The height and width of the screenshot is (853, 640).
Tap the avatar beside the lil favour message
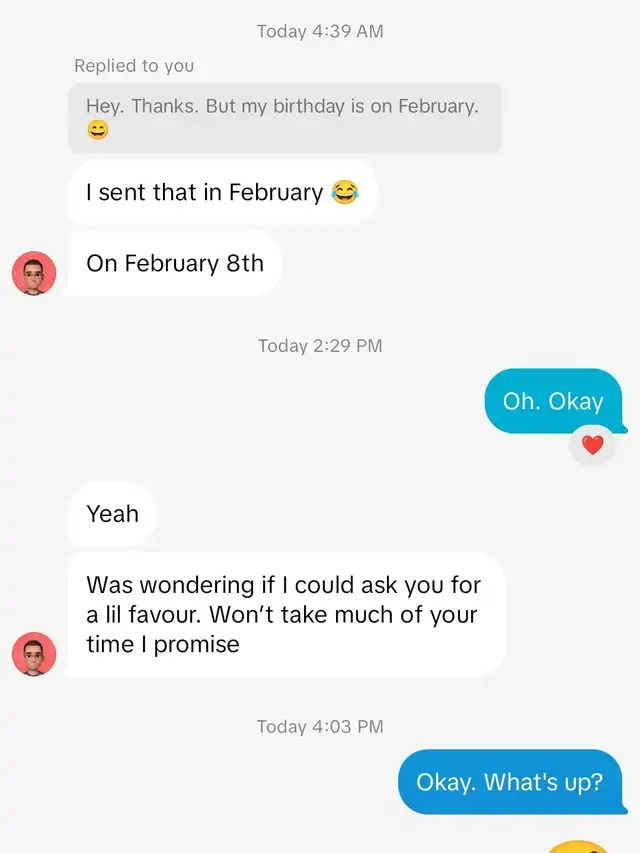[34, 653]
